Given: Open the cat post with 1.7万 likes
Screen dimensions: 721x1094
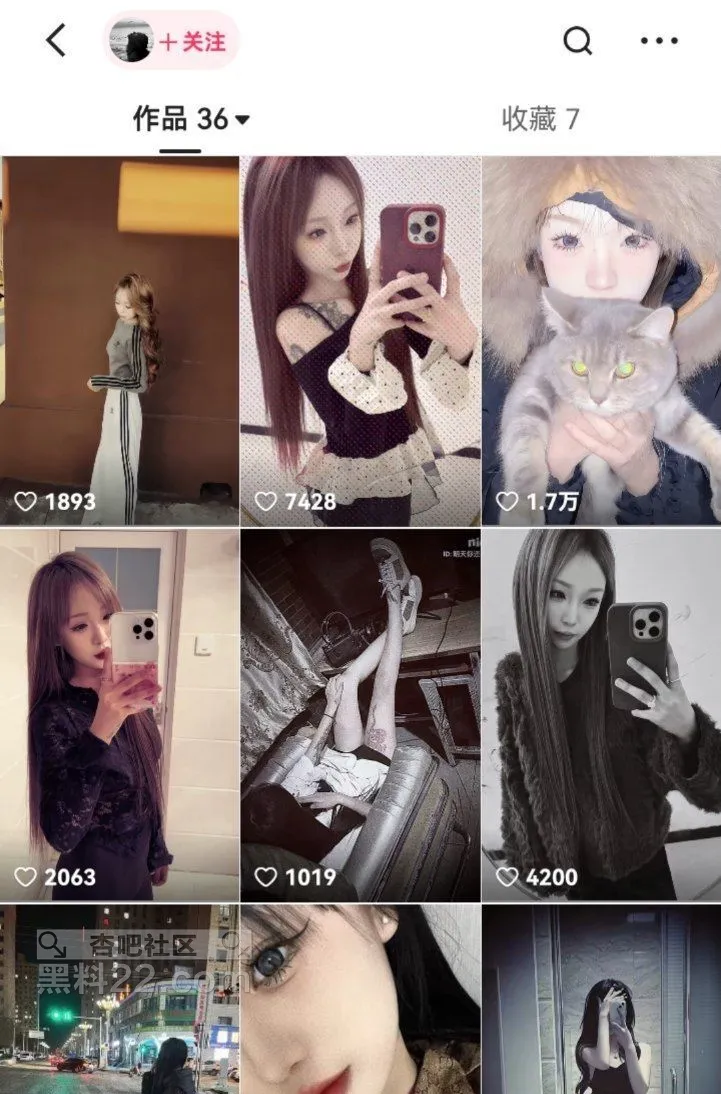Looking at the screenshot, I should 601,340.
